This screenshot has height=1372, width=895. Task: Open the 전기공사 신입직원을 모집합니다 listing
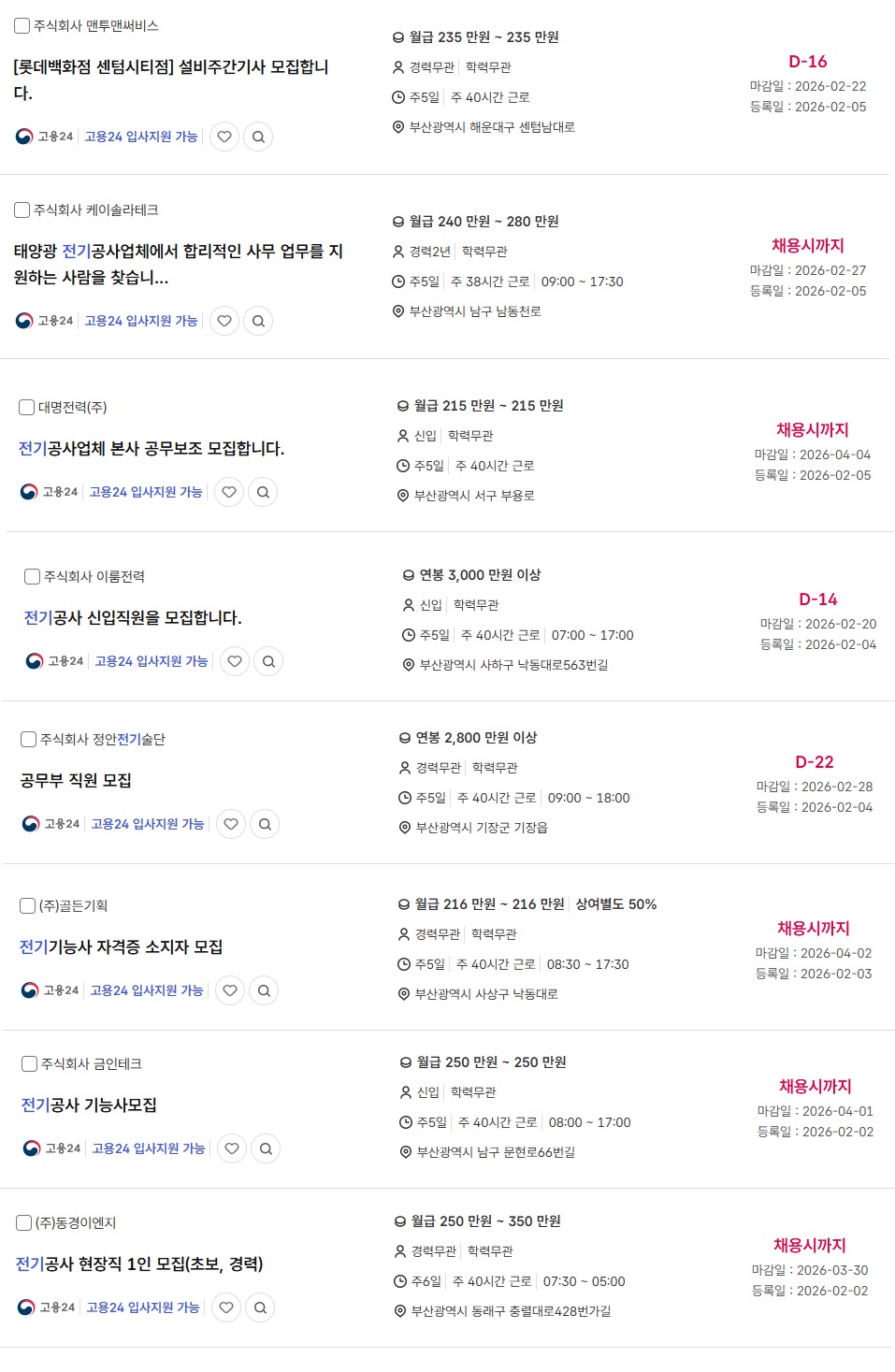tap(132, 618)
